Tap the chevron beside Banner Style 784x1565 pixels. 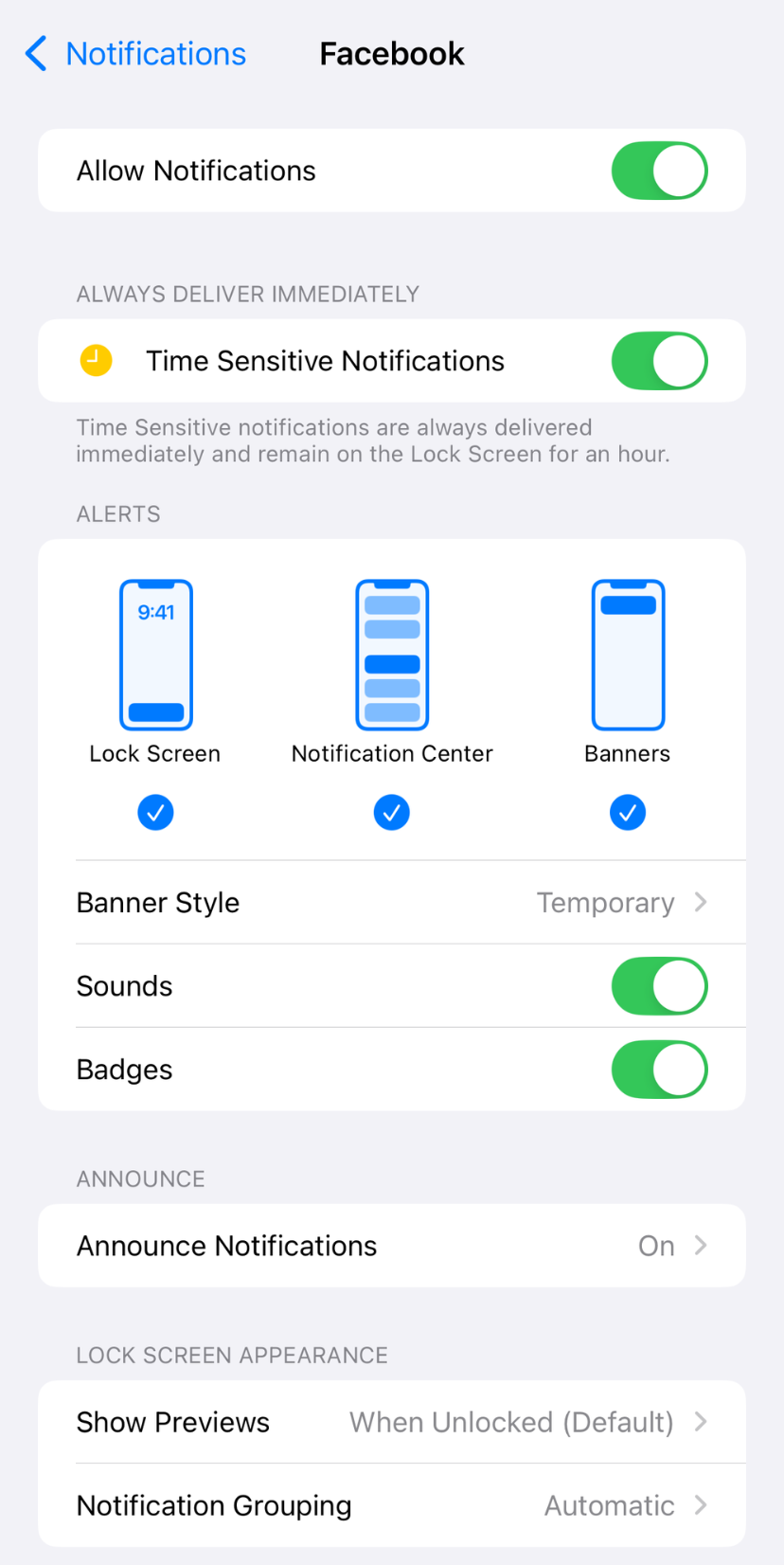point(701,903)
